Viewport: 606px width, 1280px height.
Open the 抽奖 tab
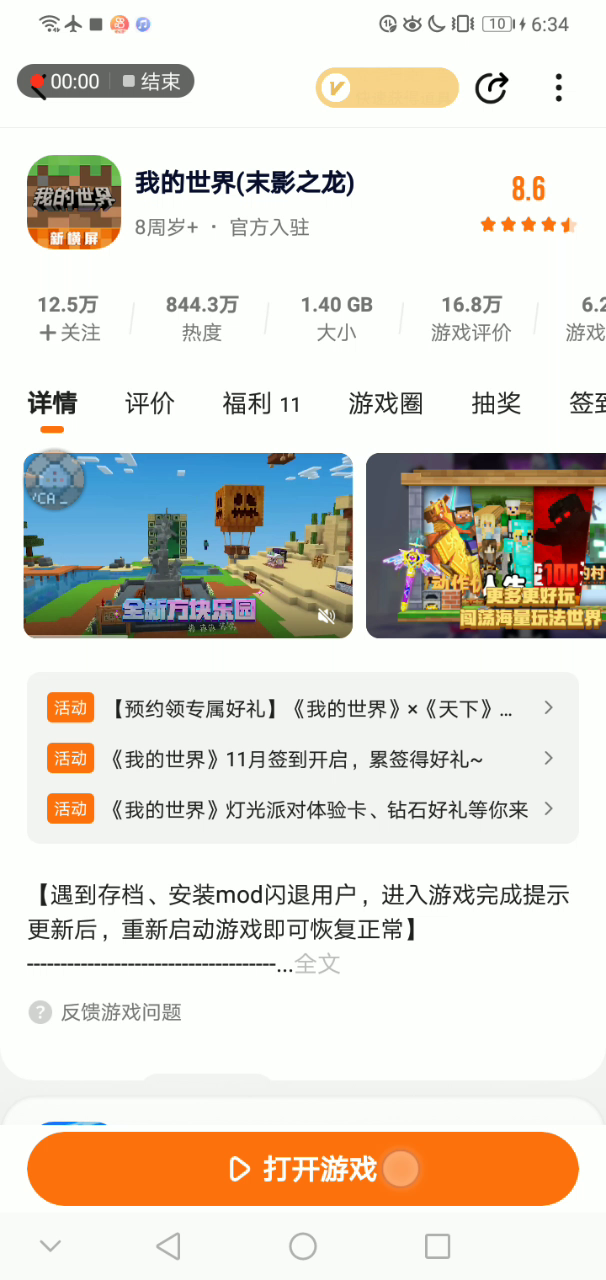496,404
